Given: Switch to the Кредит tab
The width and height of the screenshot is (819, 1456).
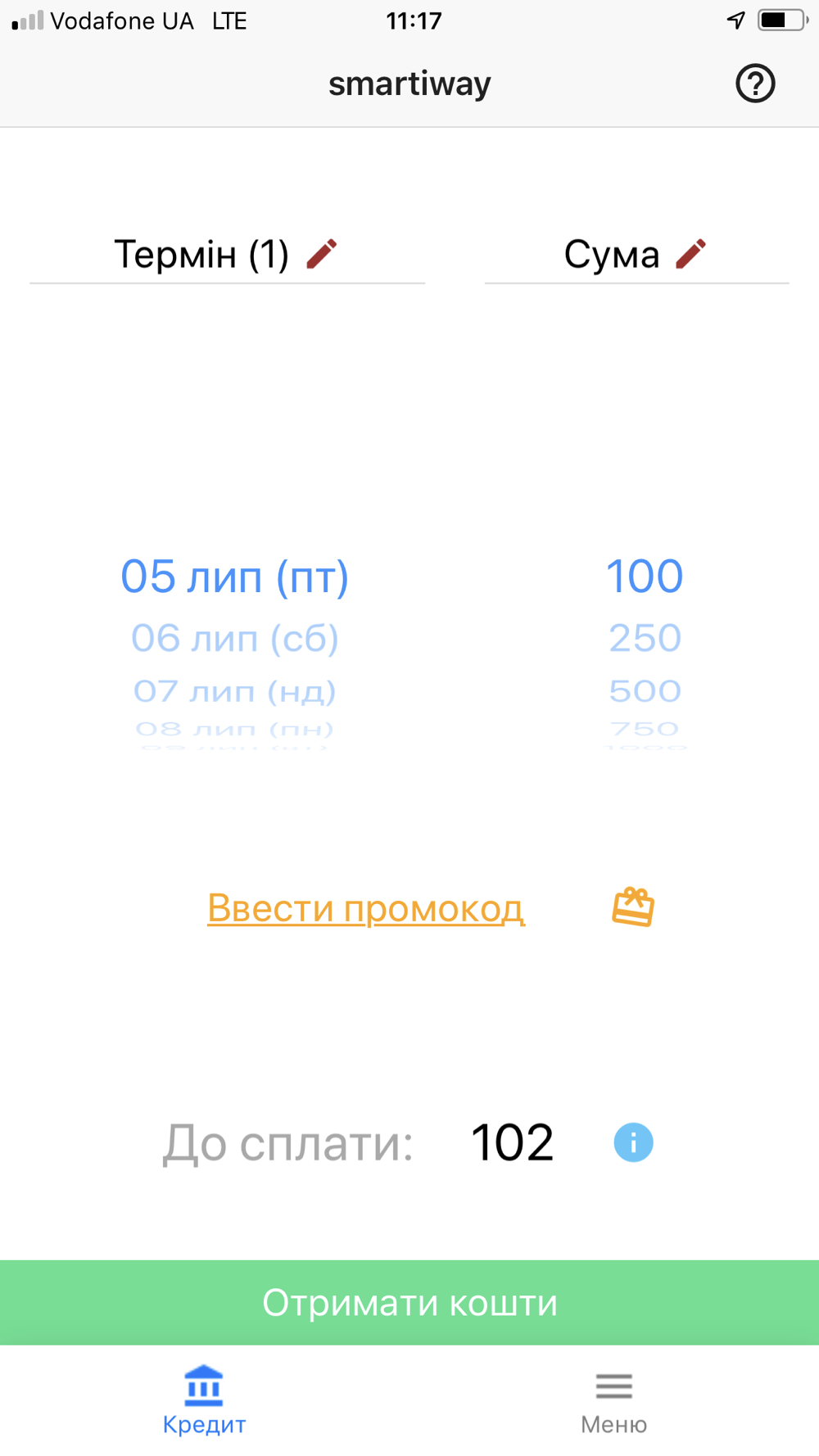Looking at the screenshot, I should 204,1400.
